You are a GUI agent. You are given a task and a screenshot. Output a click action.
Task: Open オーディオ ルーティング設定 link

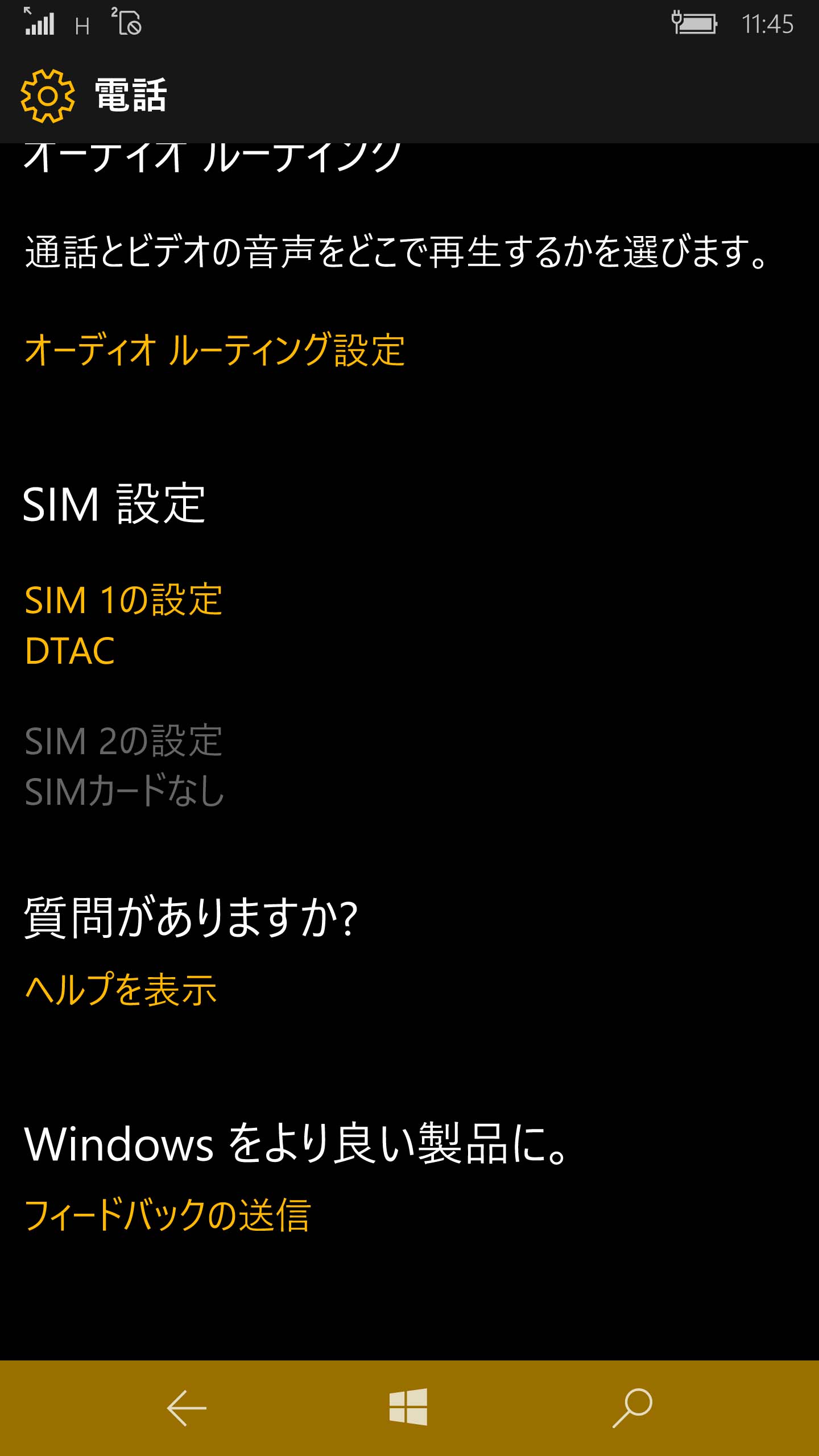pos(215,350)
